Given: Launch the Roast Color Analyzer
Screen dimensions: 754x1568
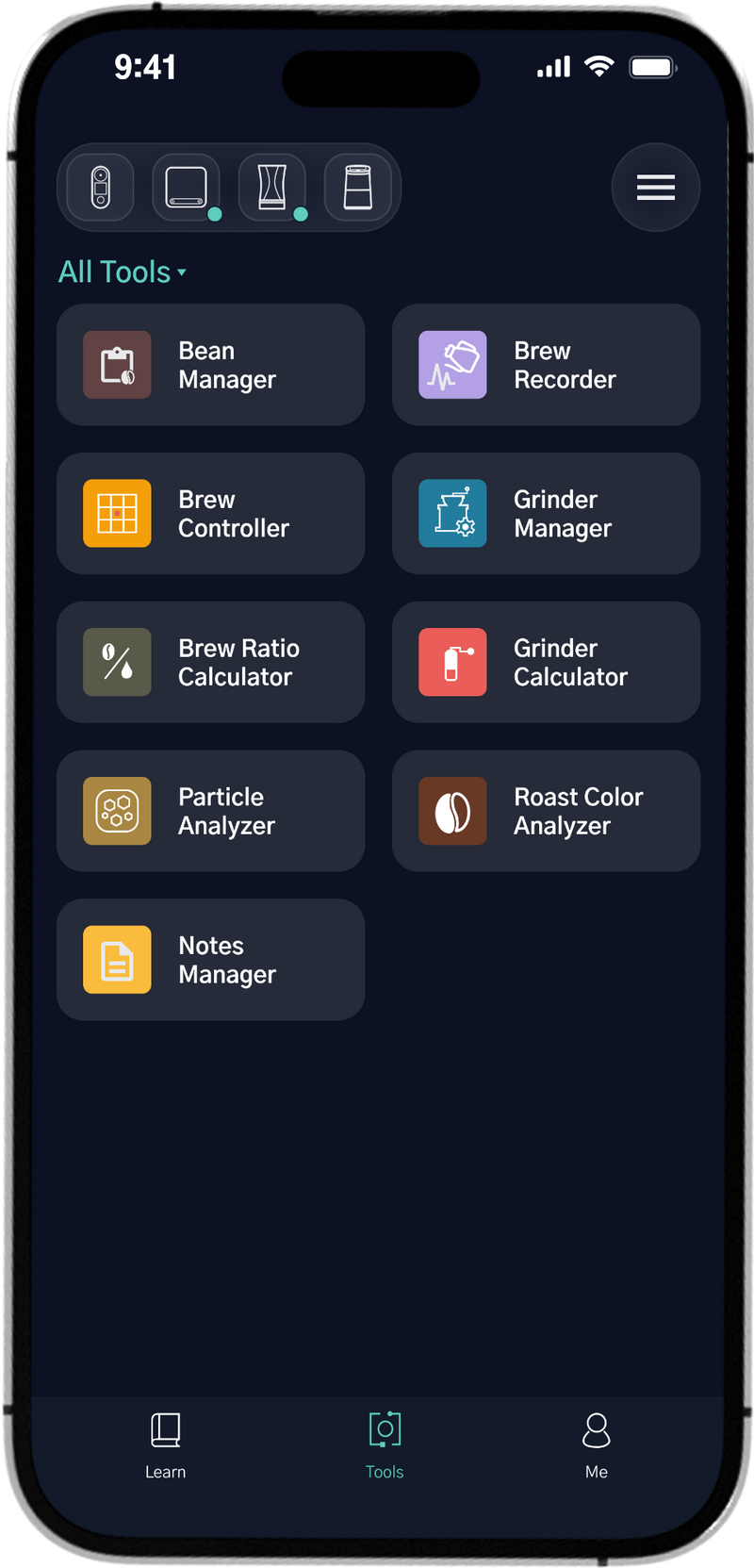Looking at the screenshot, I should (546, 811).
